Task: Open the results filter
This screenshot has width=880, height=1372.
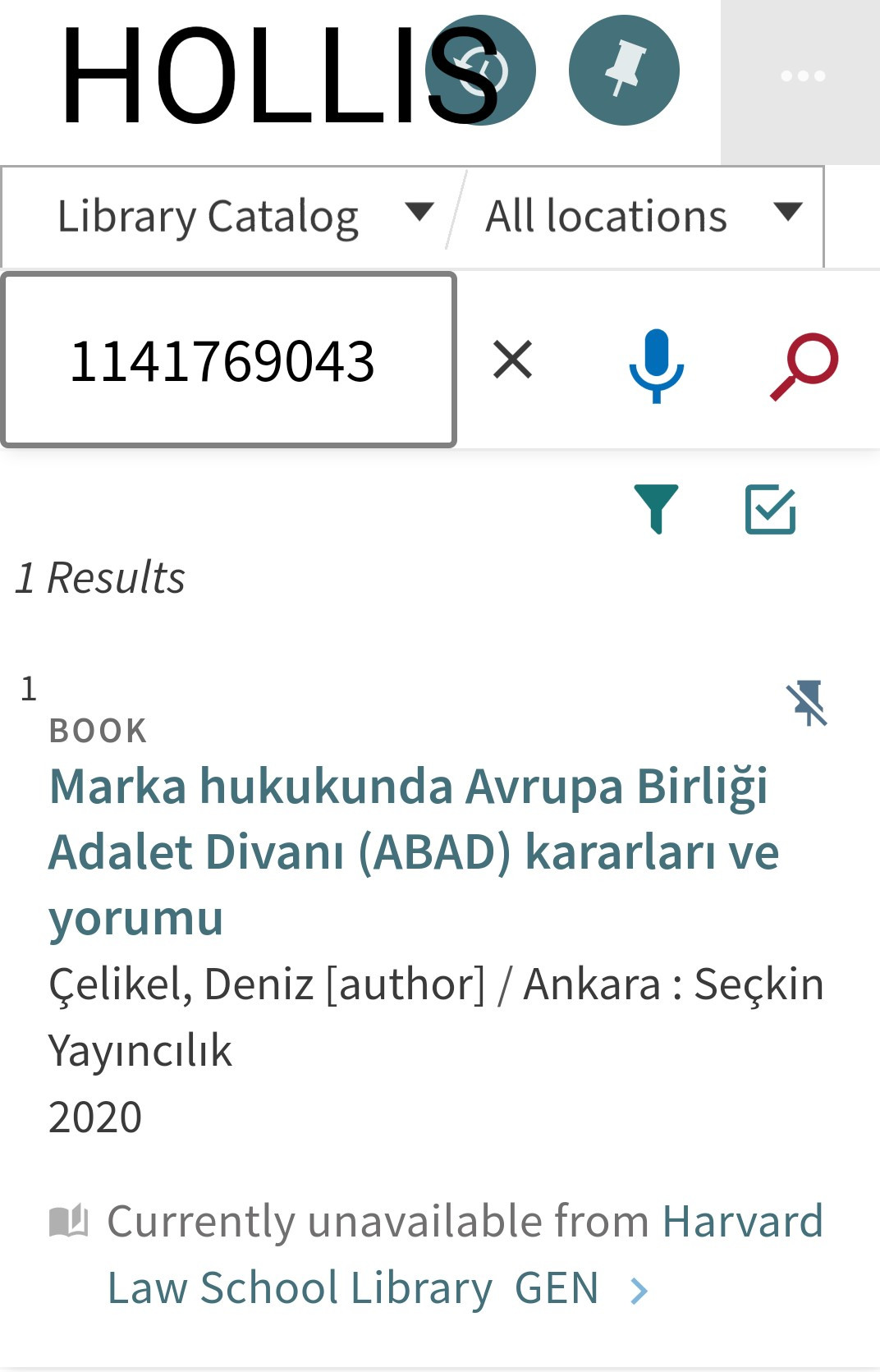Action: [656, 508]
